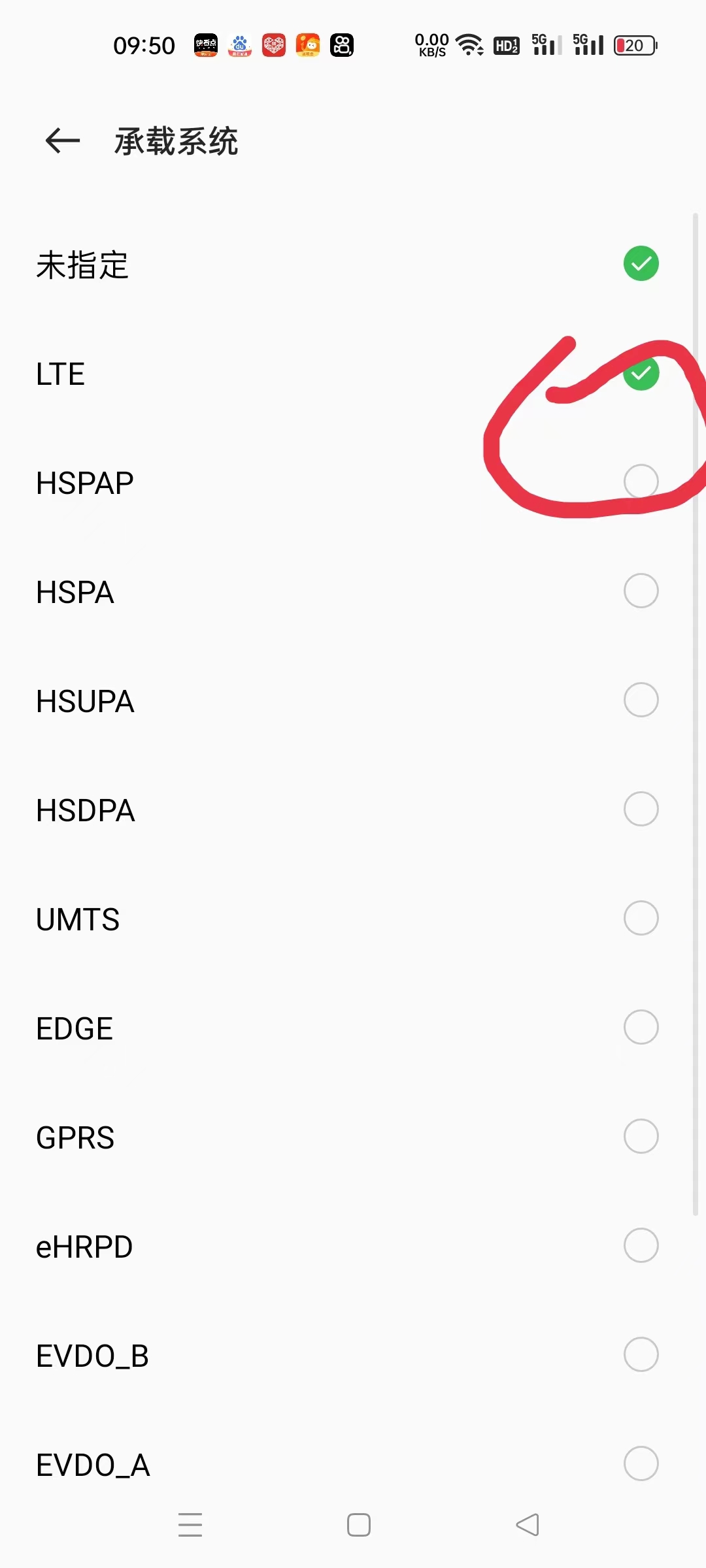Screen dimensions: 706x1568
Task: Open recent apps from navigation bar
Action: point(190,1525)
